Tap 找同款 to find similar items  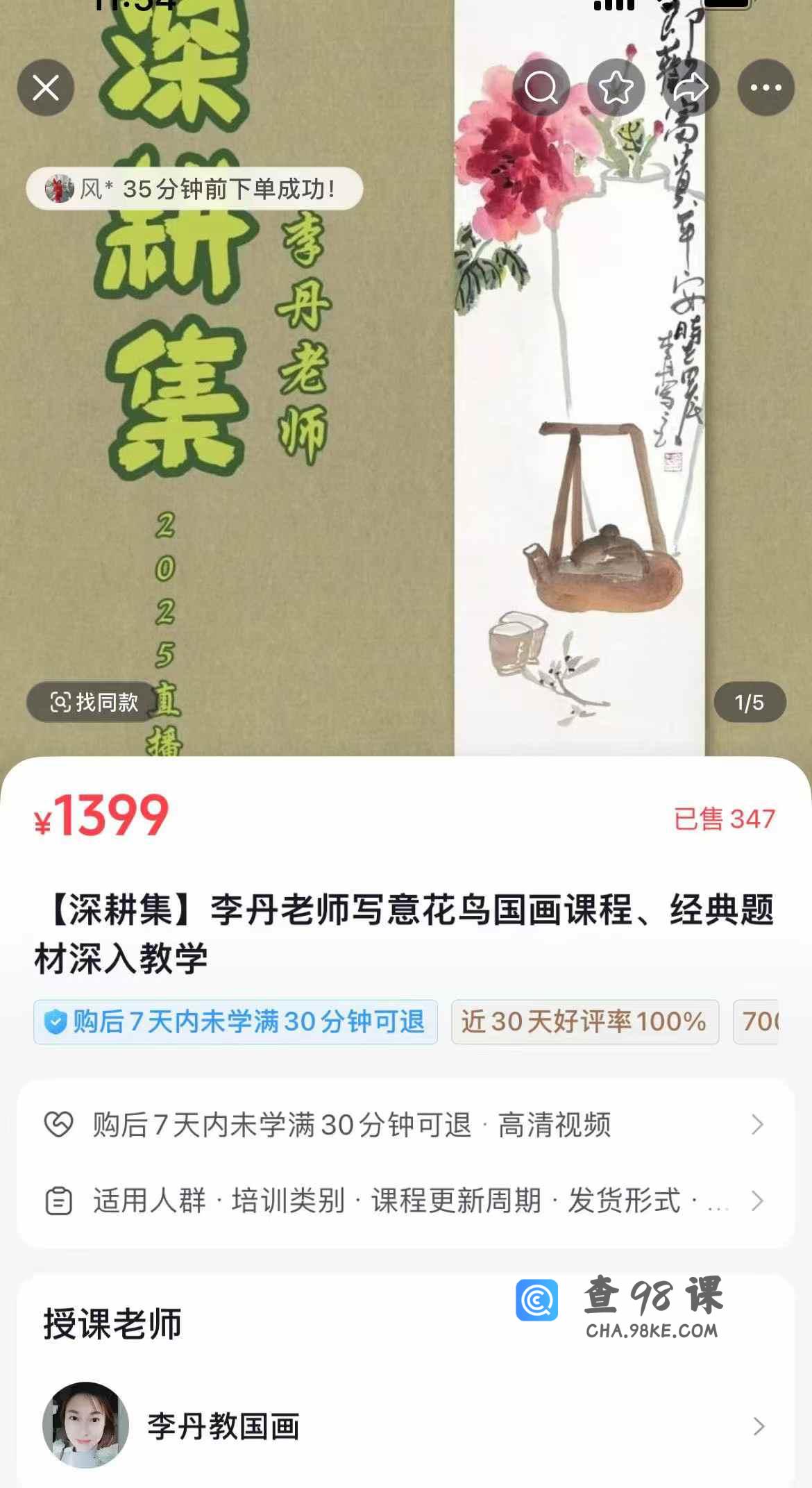pyautogui.click(x=94, y=702)
